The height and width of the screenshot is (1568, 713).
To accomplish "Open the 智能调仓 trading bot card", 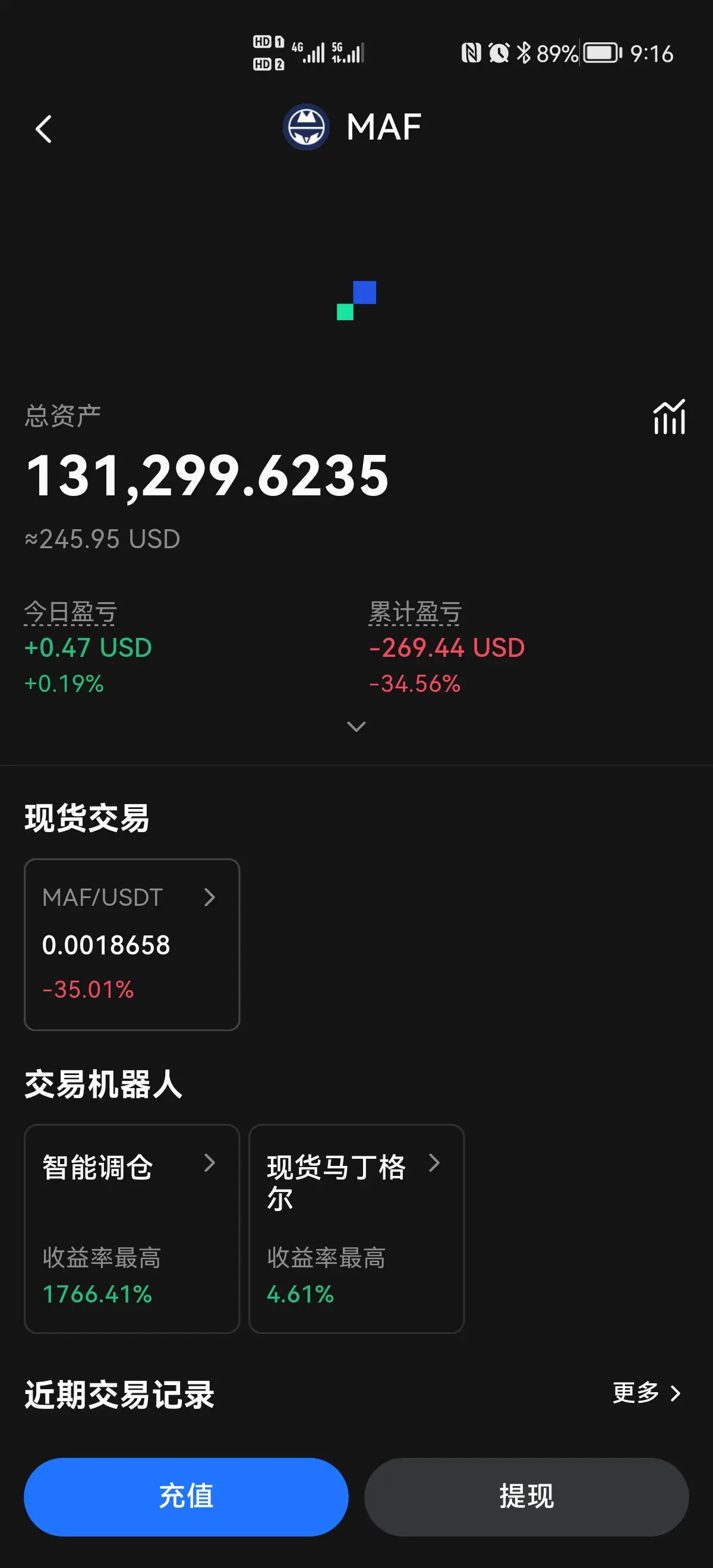I will [x=132, y=1228].
